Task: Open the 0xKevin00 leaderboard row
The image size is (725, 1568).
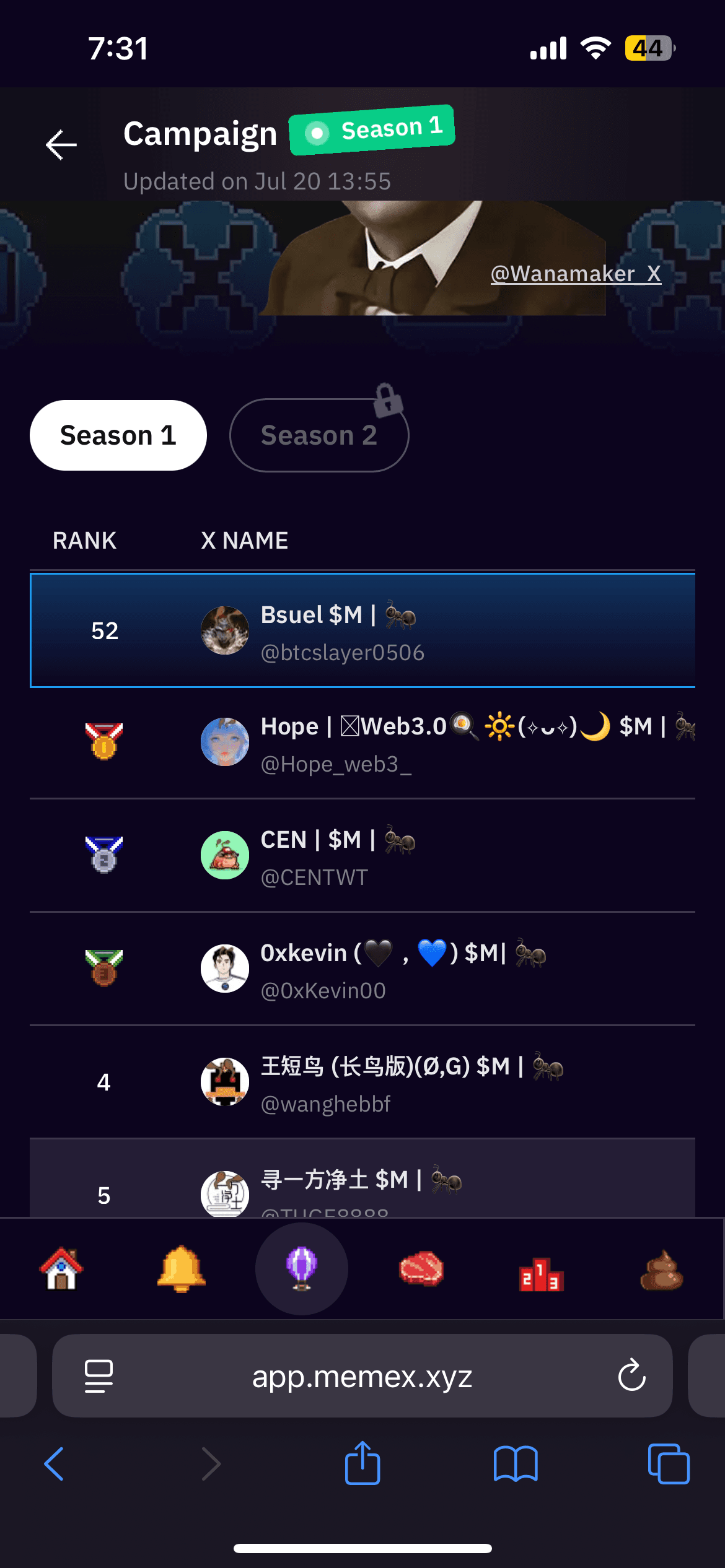Action: 362,970
